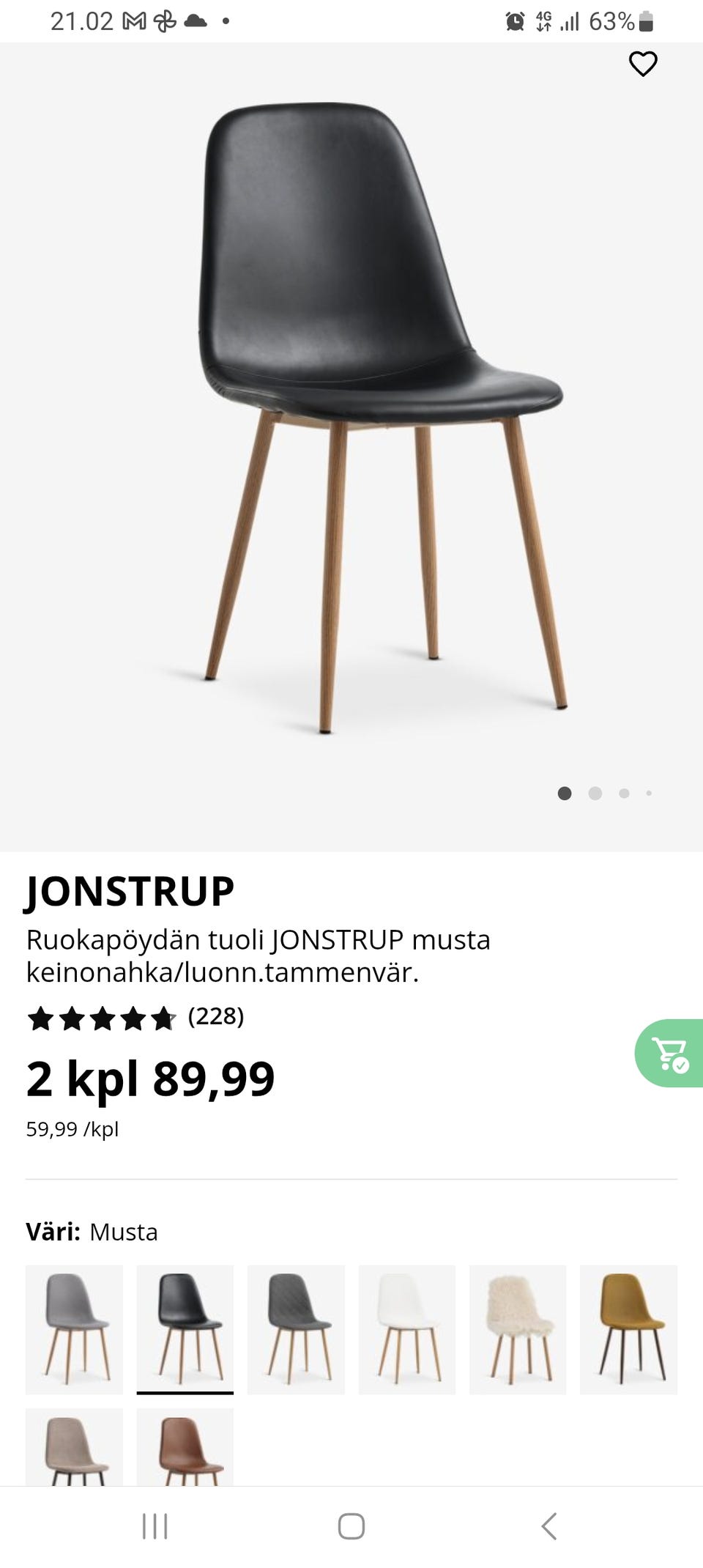Select the third image indicator dot
The image size is (703, 1568).
tap(624, 793)
